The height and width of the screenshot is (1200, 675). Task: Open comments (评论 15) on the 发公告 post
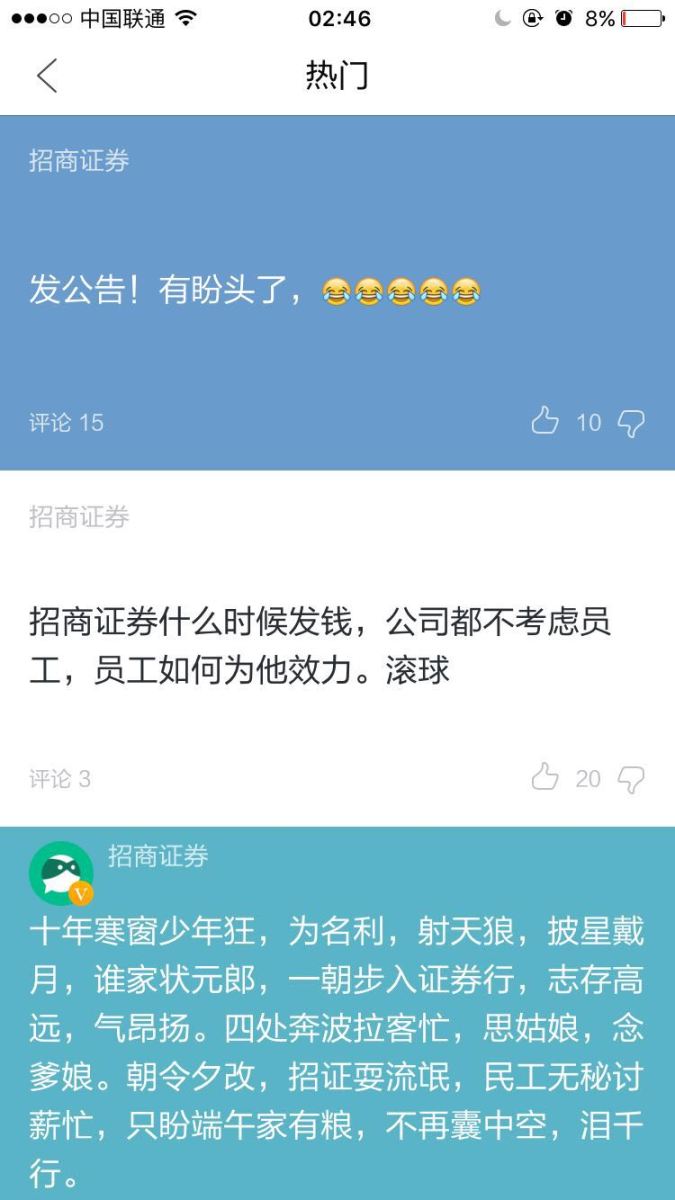[66, 423]
